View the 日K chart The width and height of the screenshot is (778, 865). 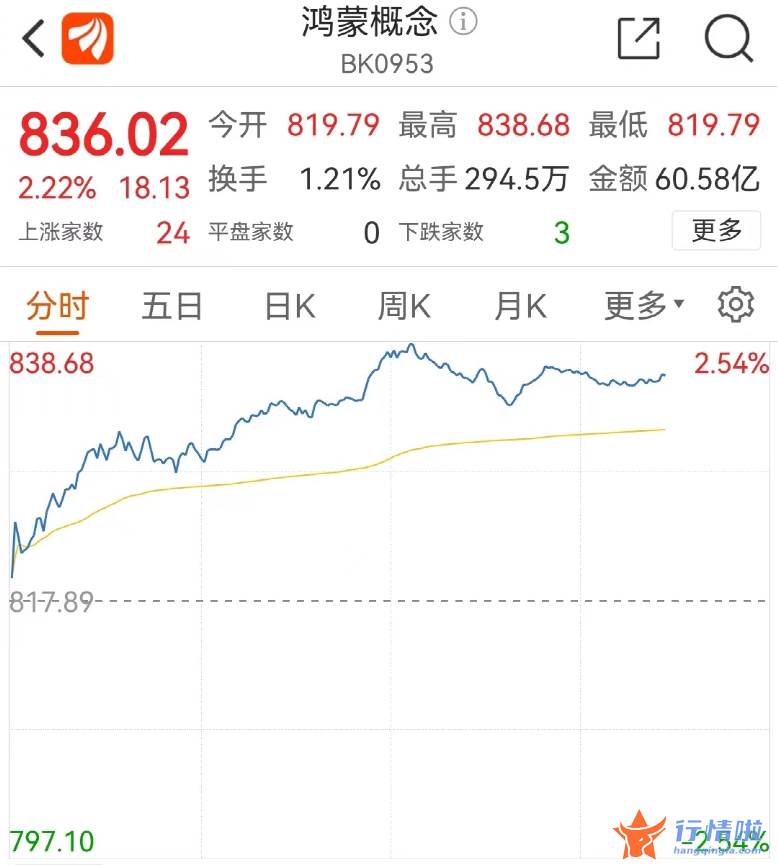pyautogui.click(x=289, y=306)
